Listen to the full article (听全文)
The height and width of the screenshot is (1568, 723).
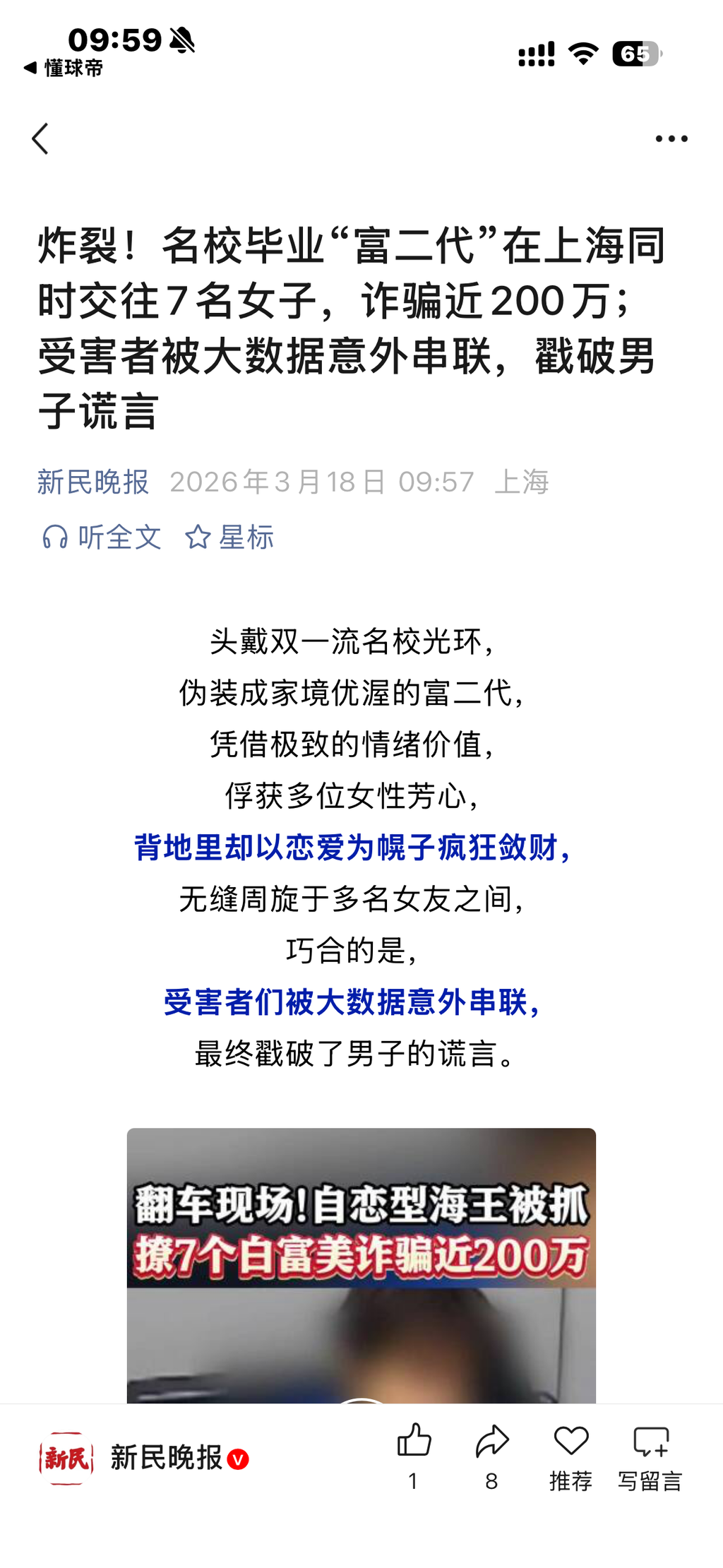(102, 537)
